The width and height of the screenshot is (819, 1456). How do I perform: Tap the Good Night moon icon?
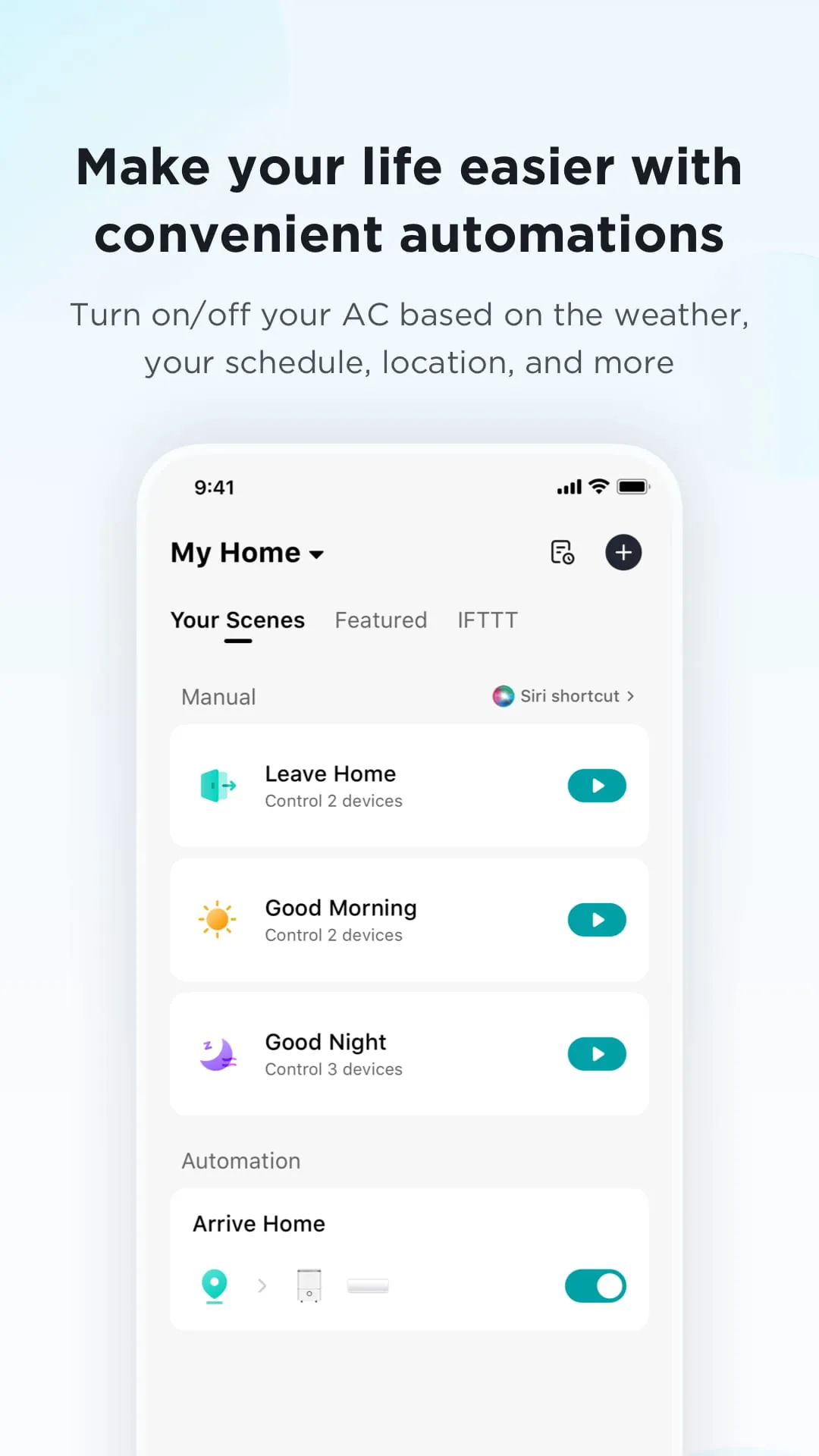pos(218,1053)
